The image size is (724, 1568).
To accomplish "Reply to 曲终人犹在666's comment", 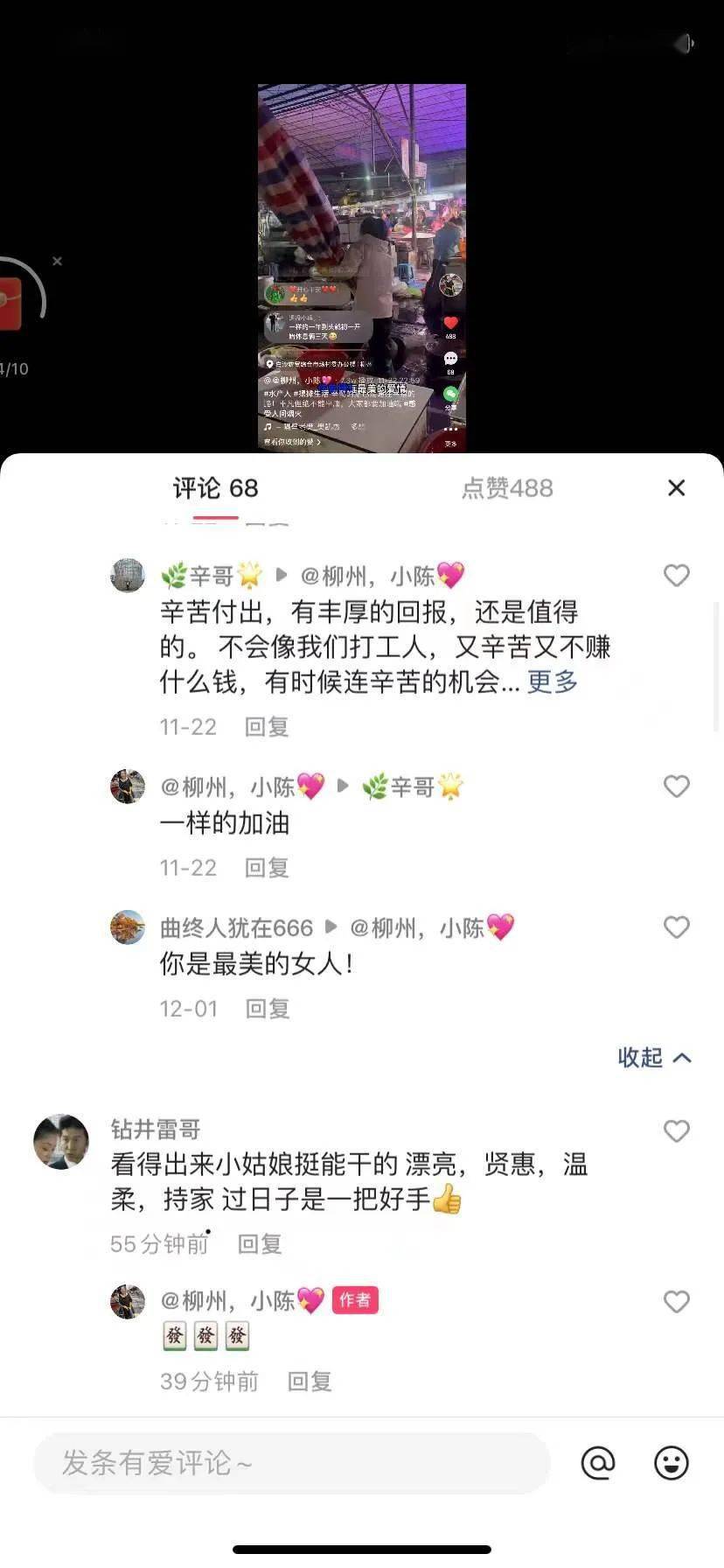I will [267, 1008].
